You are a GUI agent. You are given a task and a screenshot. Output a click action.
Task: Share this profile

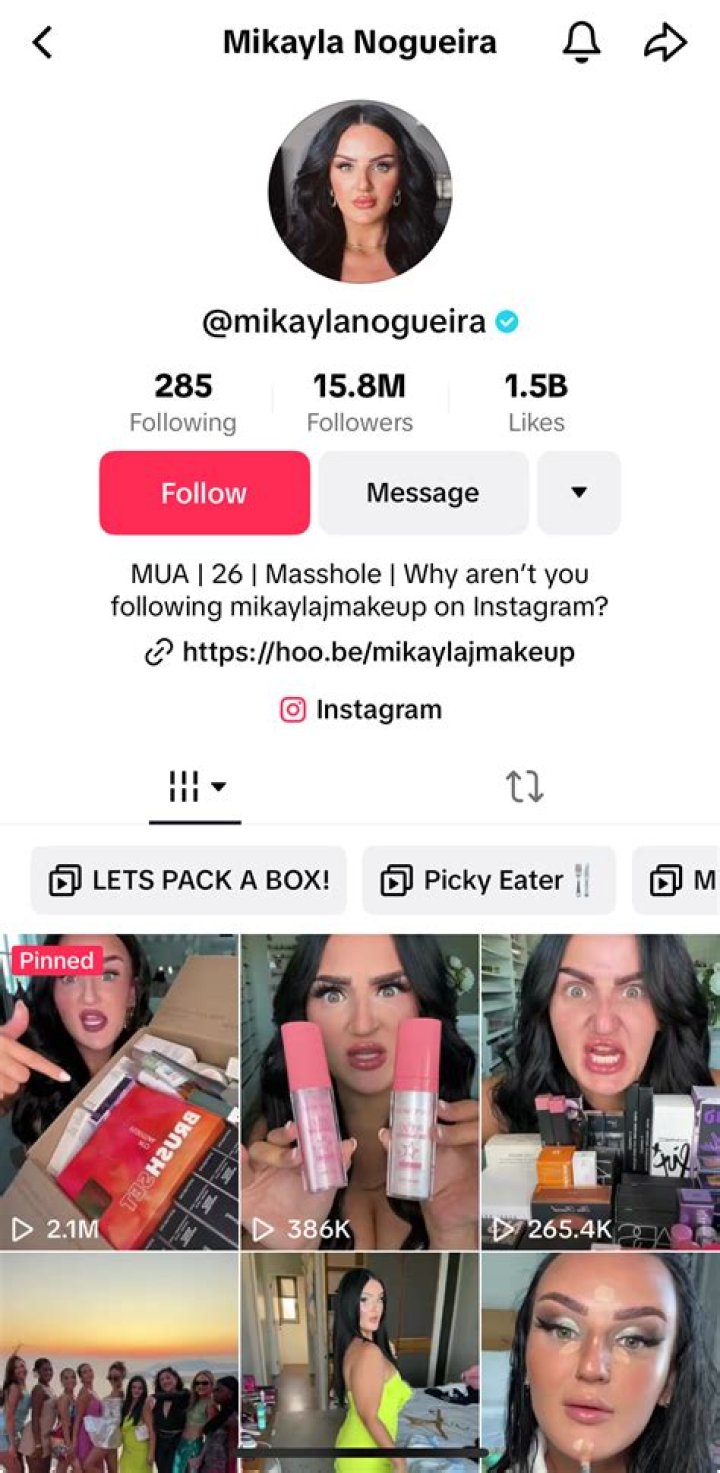coord(665,43)
